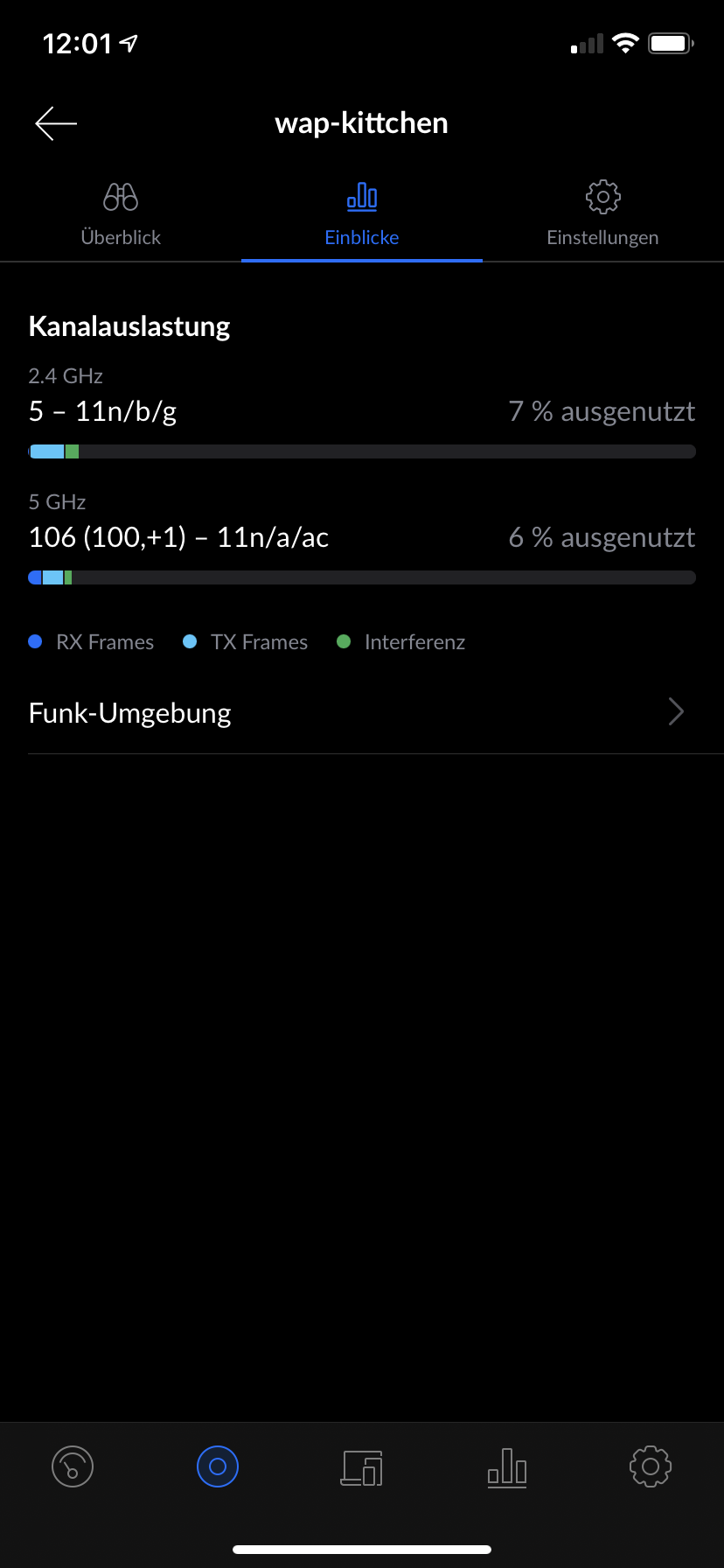Viewport: 724px width, 1568px height.
Task: Switch to the Überblick tab
Action: (121, 215)
